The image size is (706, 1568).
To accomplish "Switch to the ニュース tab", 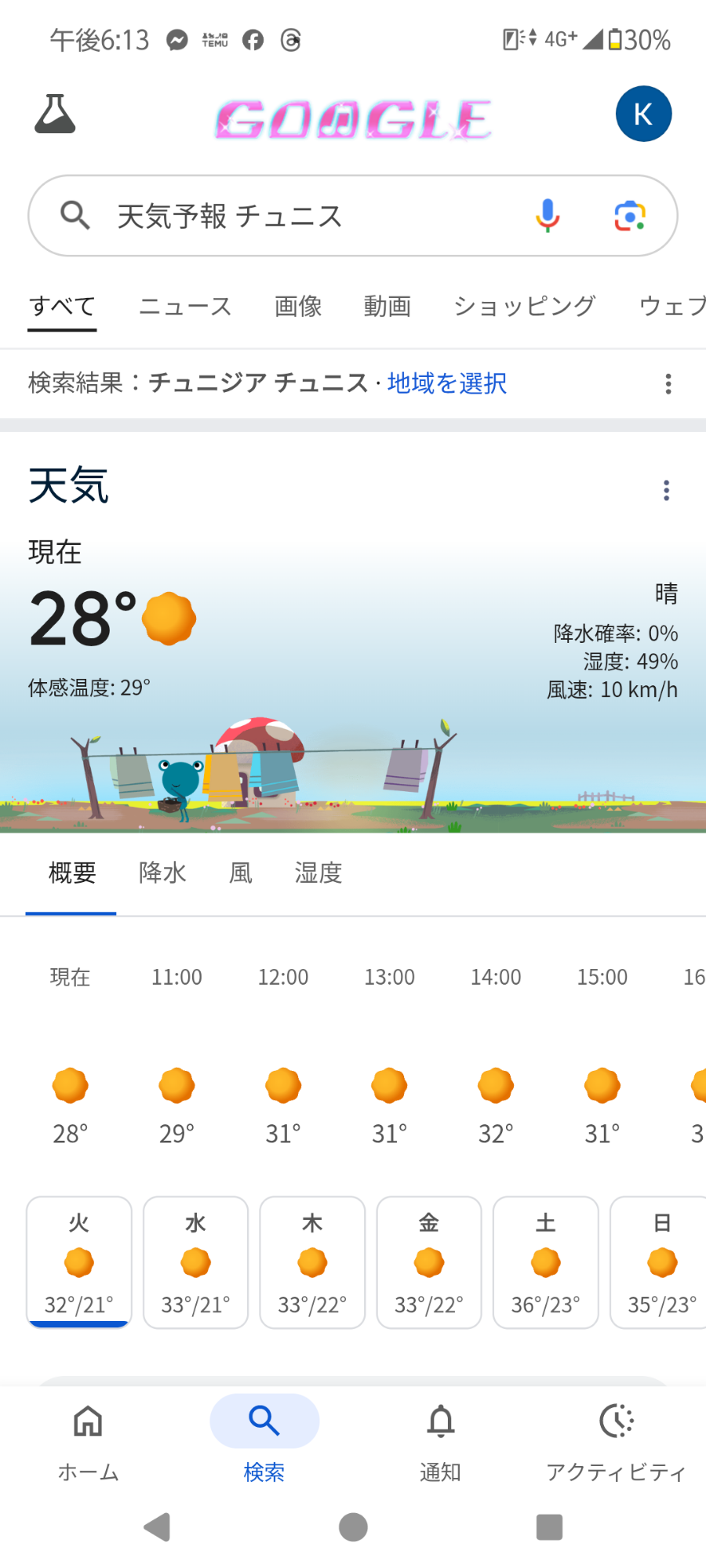I will (185, 306).
